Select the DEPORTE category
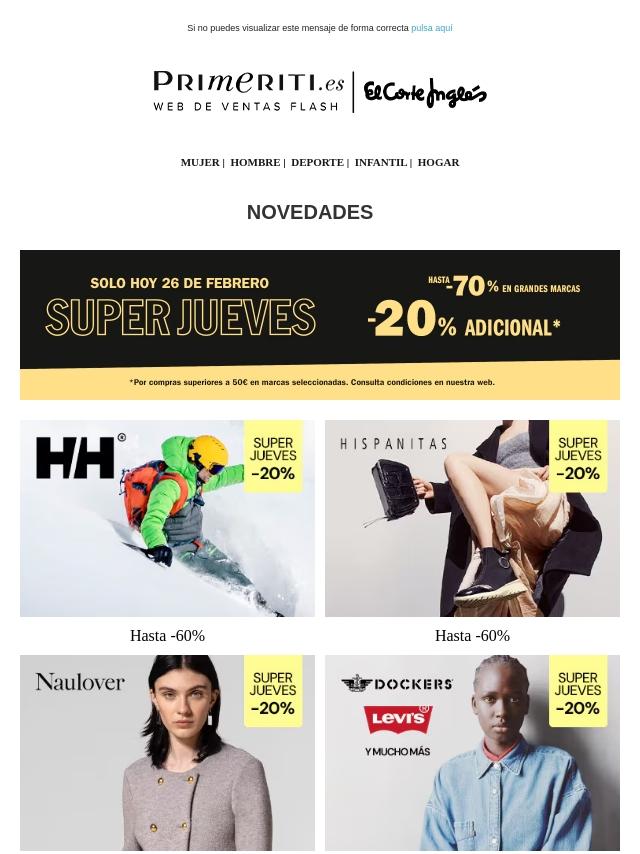 pyautogui.click(x=317, y=162)
